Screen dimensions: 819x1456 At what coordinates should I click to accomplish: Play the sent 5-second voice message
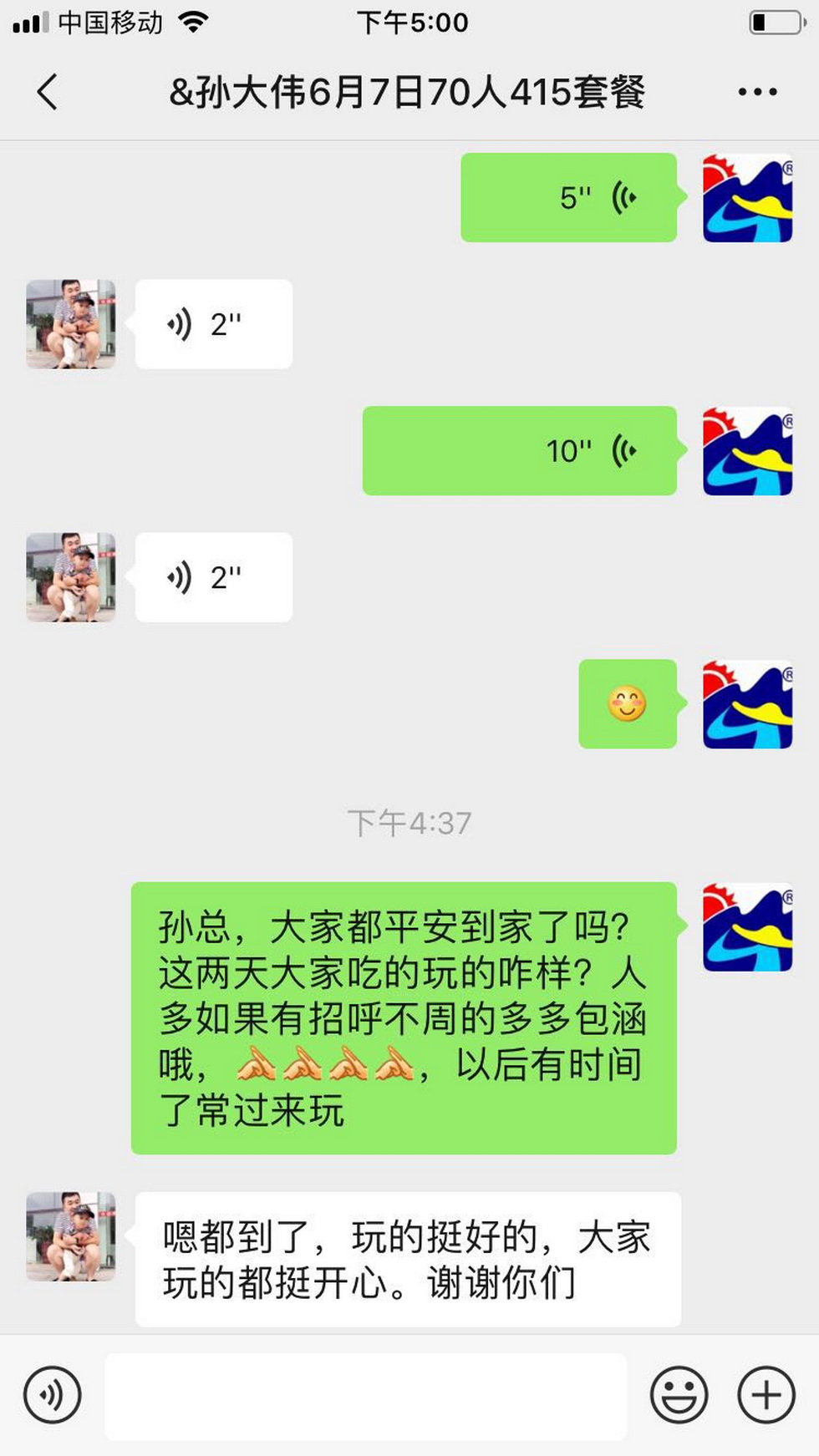[x=568, y=198]
